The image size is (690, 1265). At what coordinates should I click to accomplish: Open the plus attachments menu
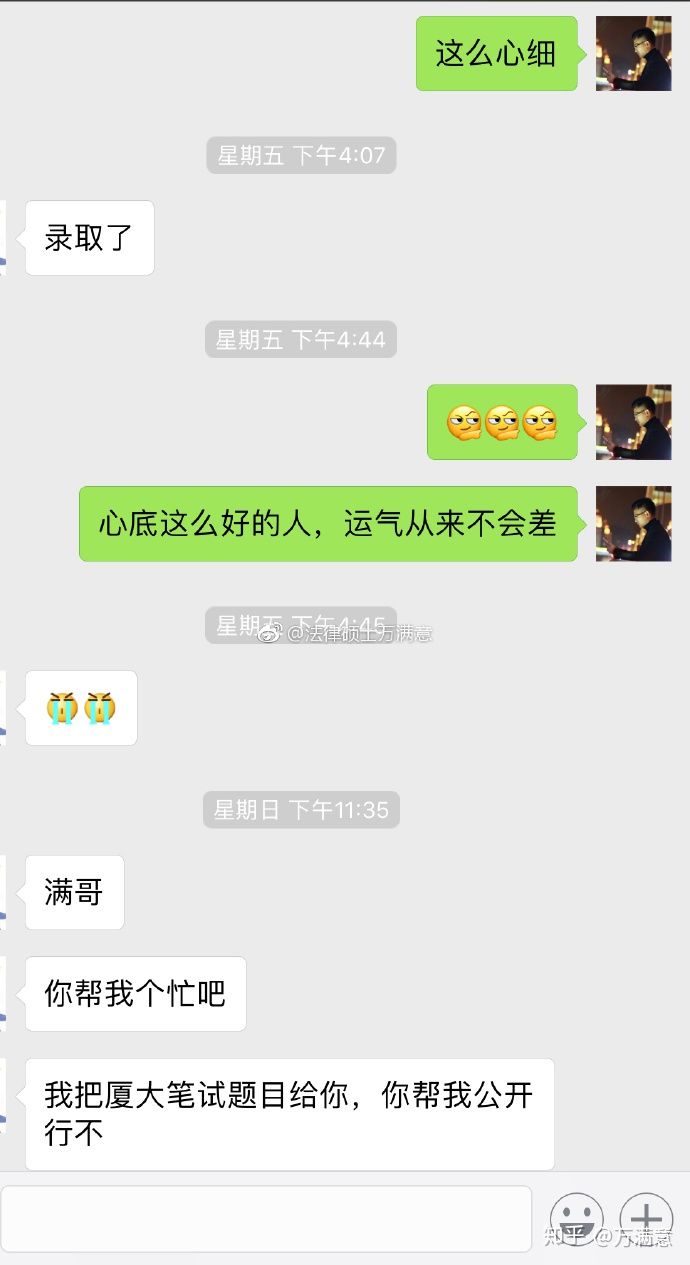coord(646,1219)
